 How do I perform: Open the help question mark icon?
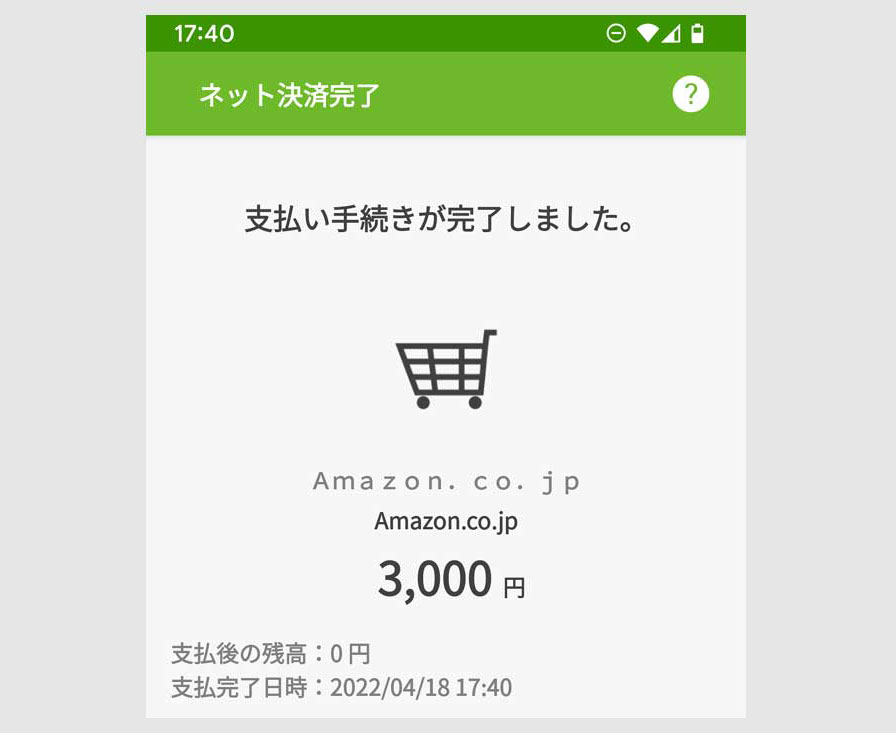(x=690, y=95)
